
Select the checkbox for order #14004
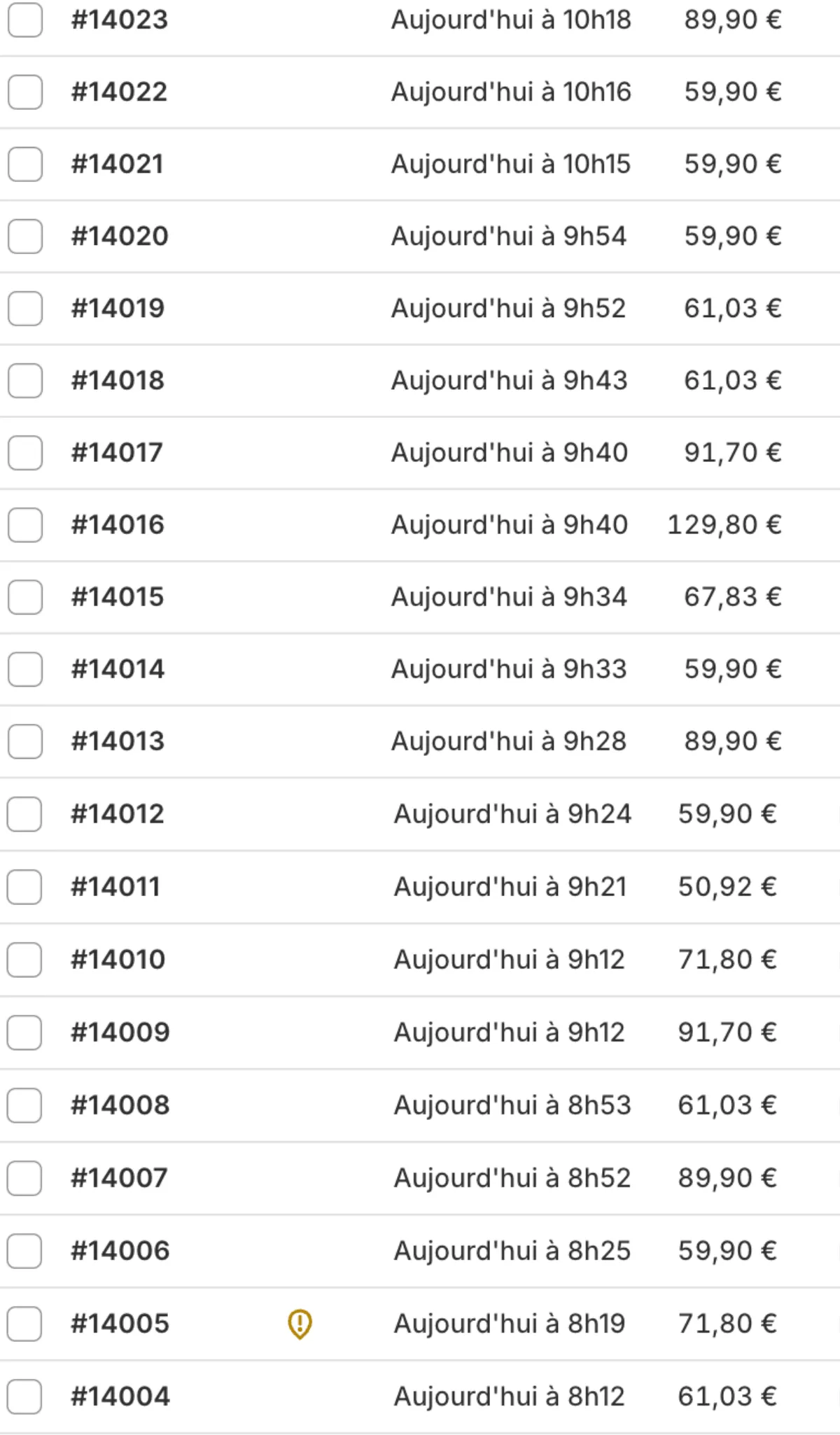coord(24,1396)
